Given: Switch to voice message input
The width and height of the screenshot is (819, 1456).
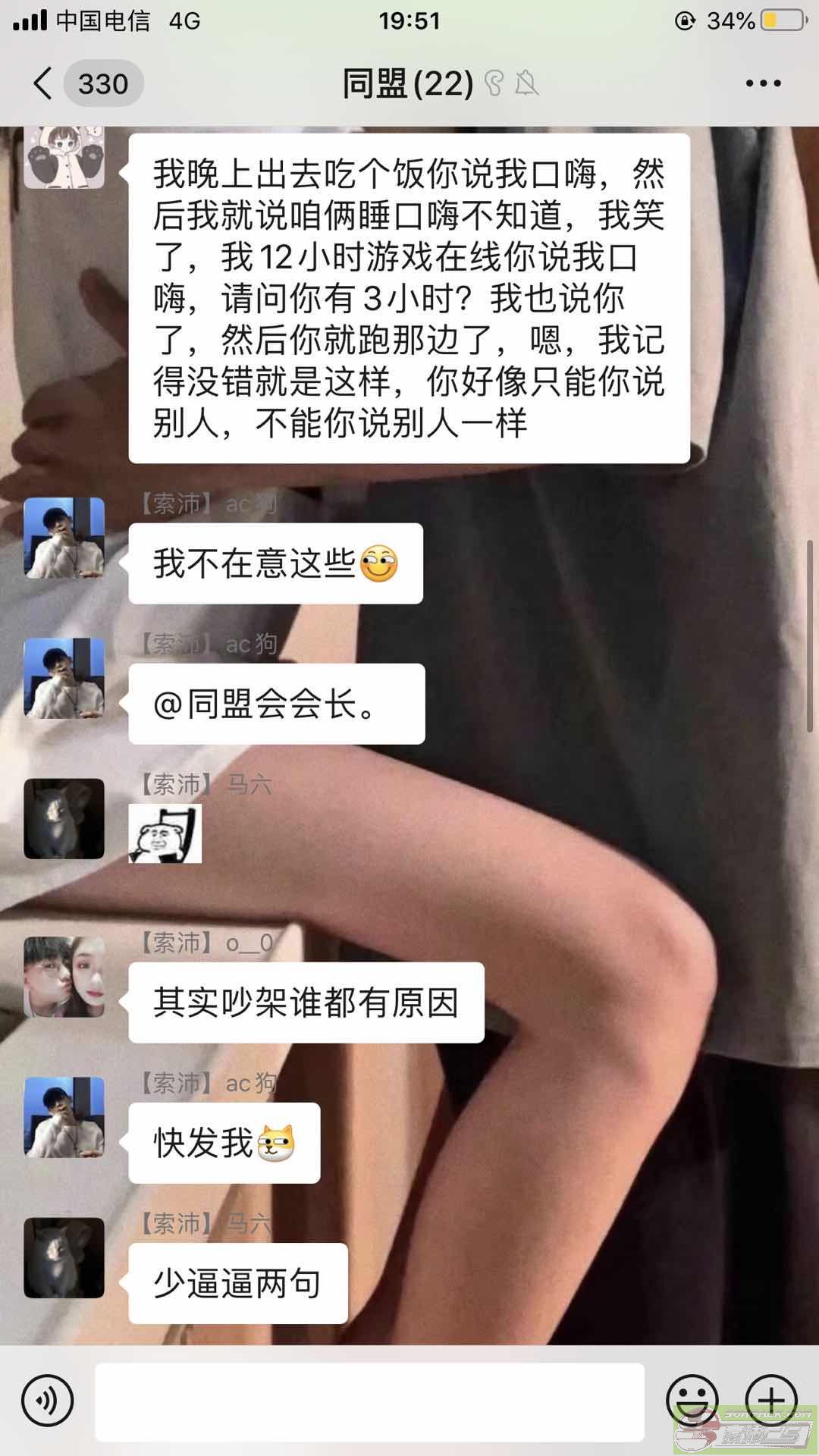Looking at the screenshot, I should [x=48, y=1401].
